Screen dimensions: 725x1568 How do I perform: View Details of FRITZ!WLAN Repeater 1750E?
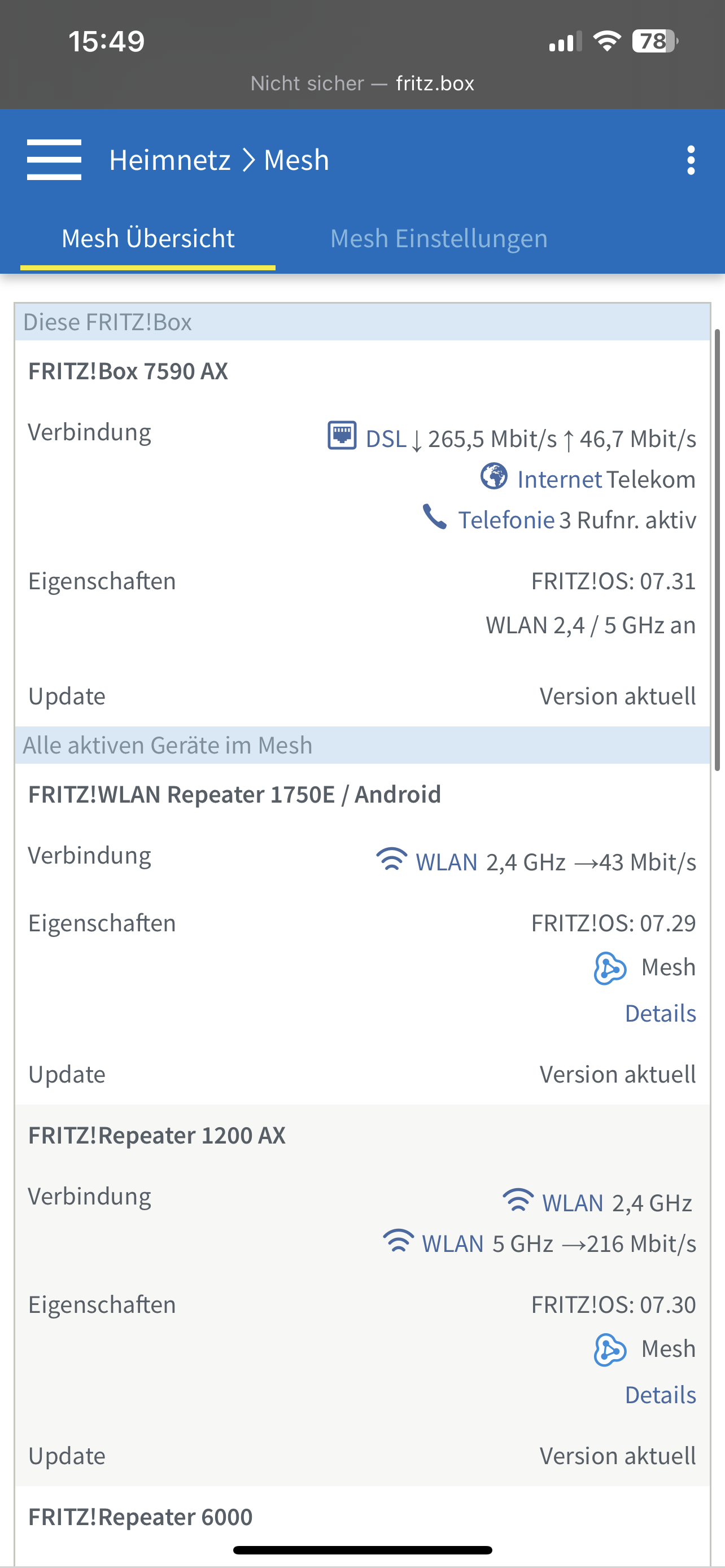tap(660, 1014)
